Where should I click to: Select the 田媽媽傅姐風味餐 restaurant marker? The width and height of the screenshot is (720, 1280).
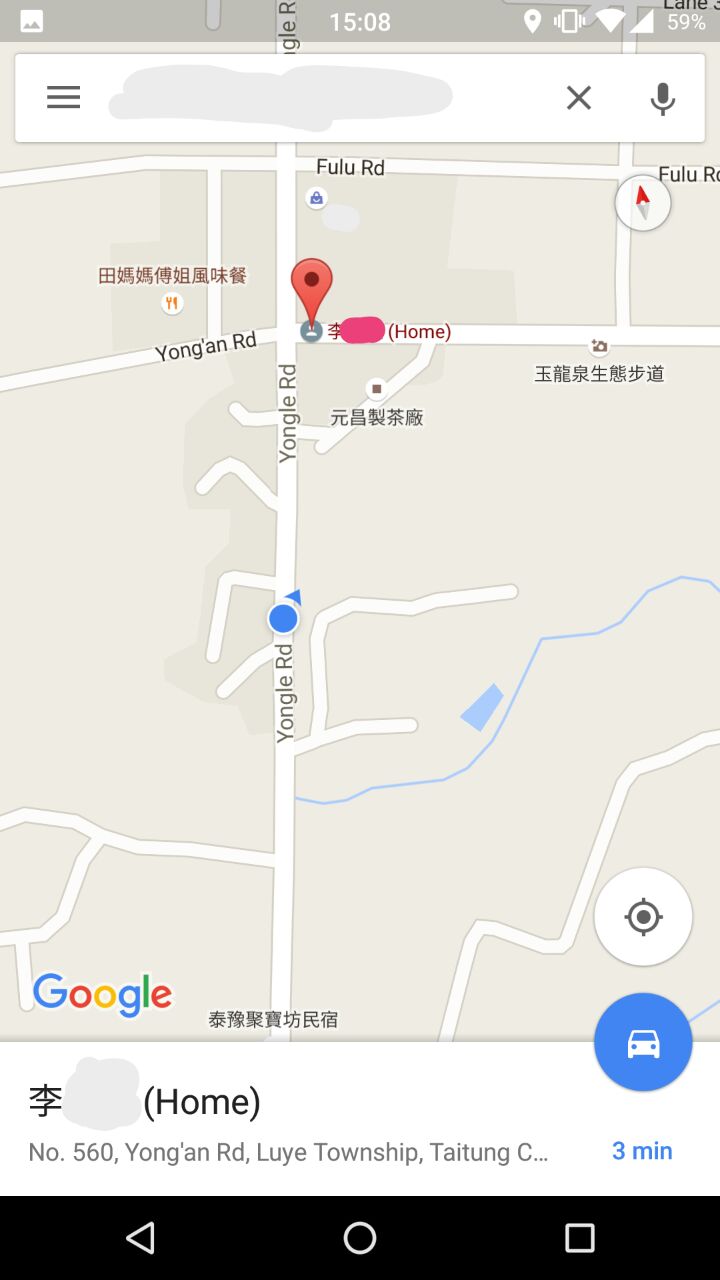172,302
